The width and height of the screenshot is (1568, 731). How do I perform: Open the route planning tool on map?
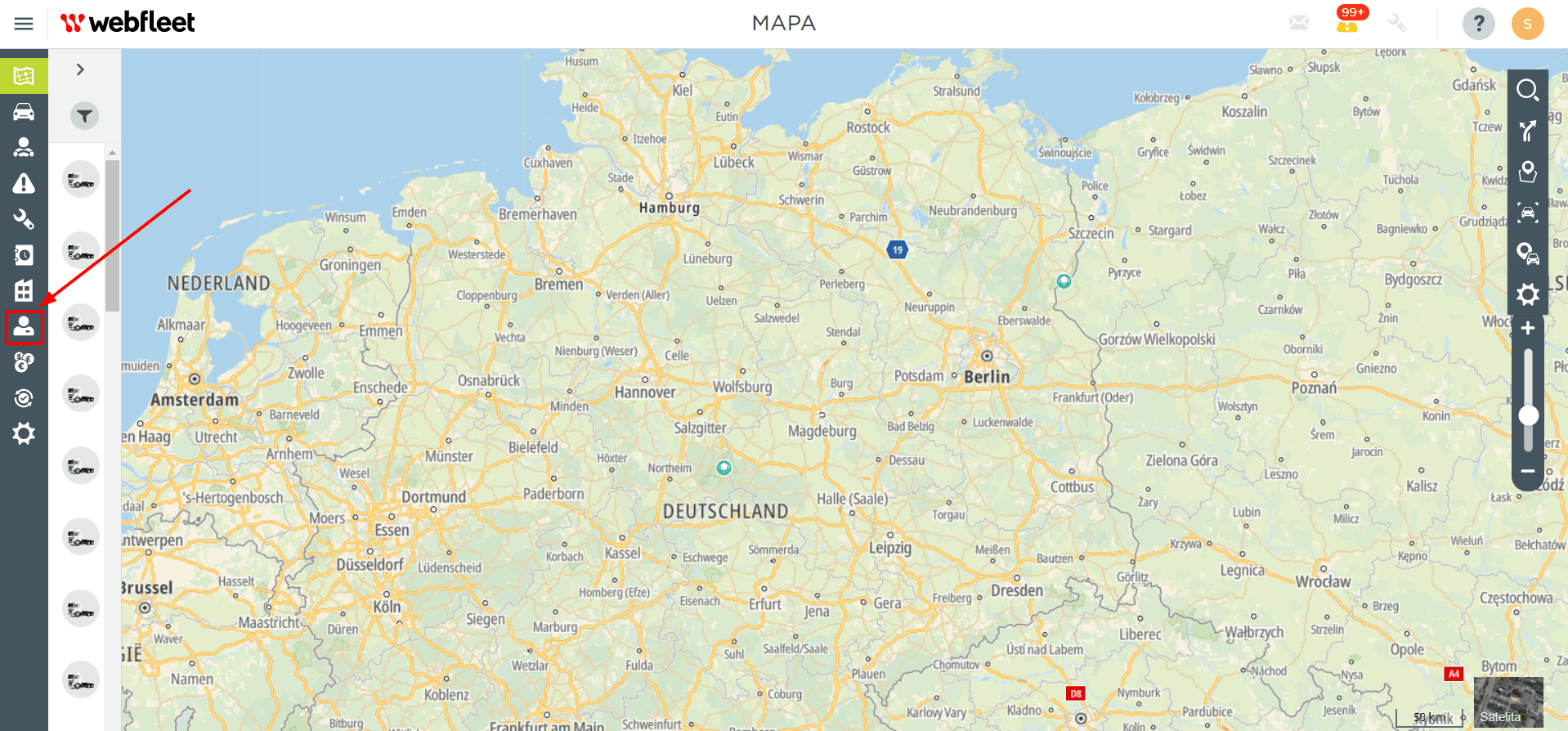(1527, 131)
